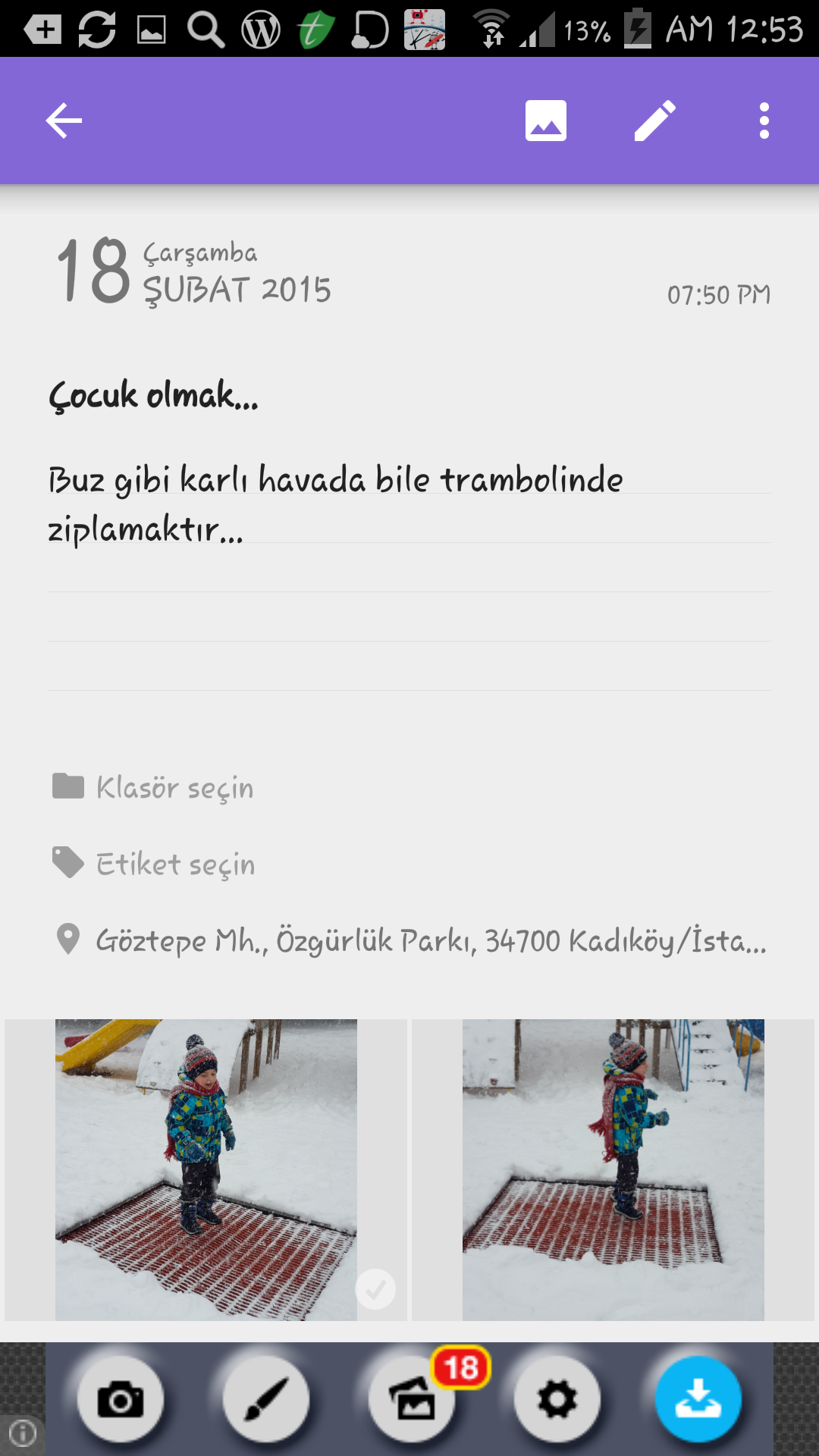Open the Göztepe Mh. location row
This screenshot has width=819, height=1456.
pos(430,941)
